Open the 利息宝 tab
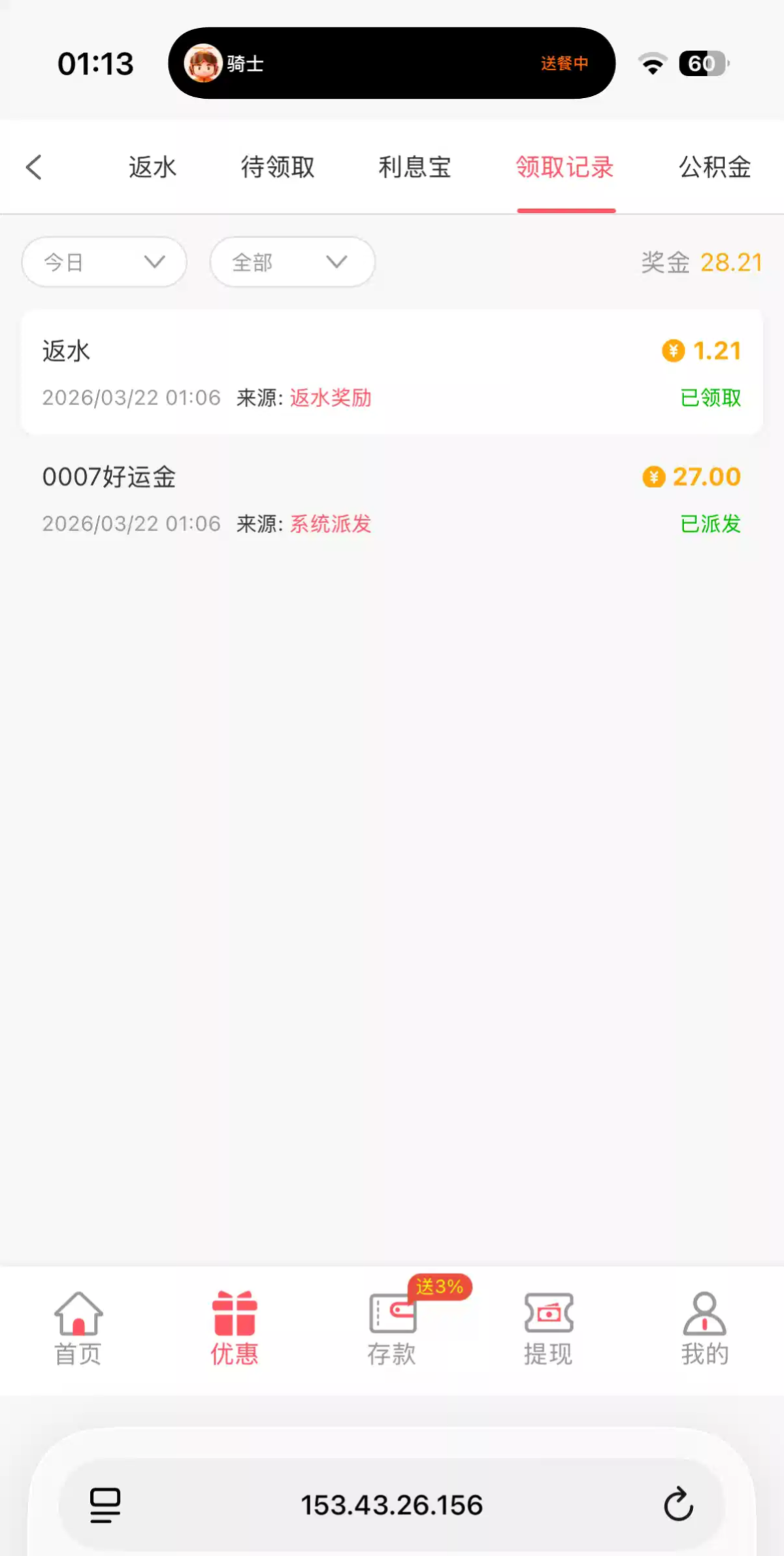 (x=415, y=167)
